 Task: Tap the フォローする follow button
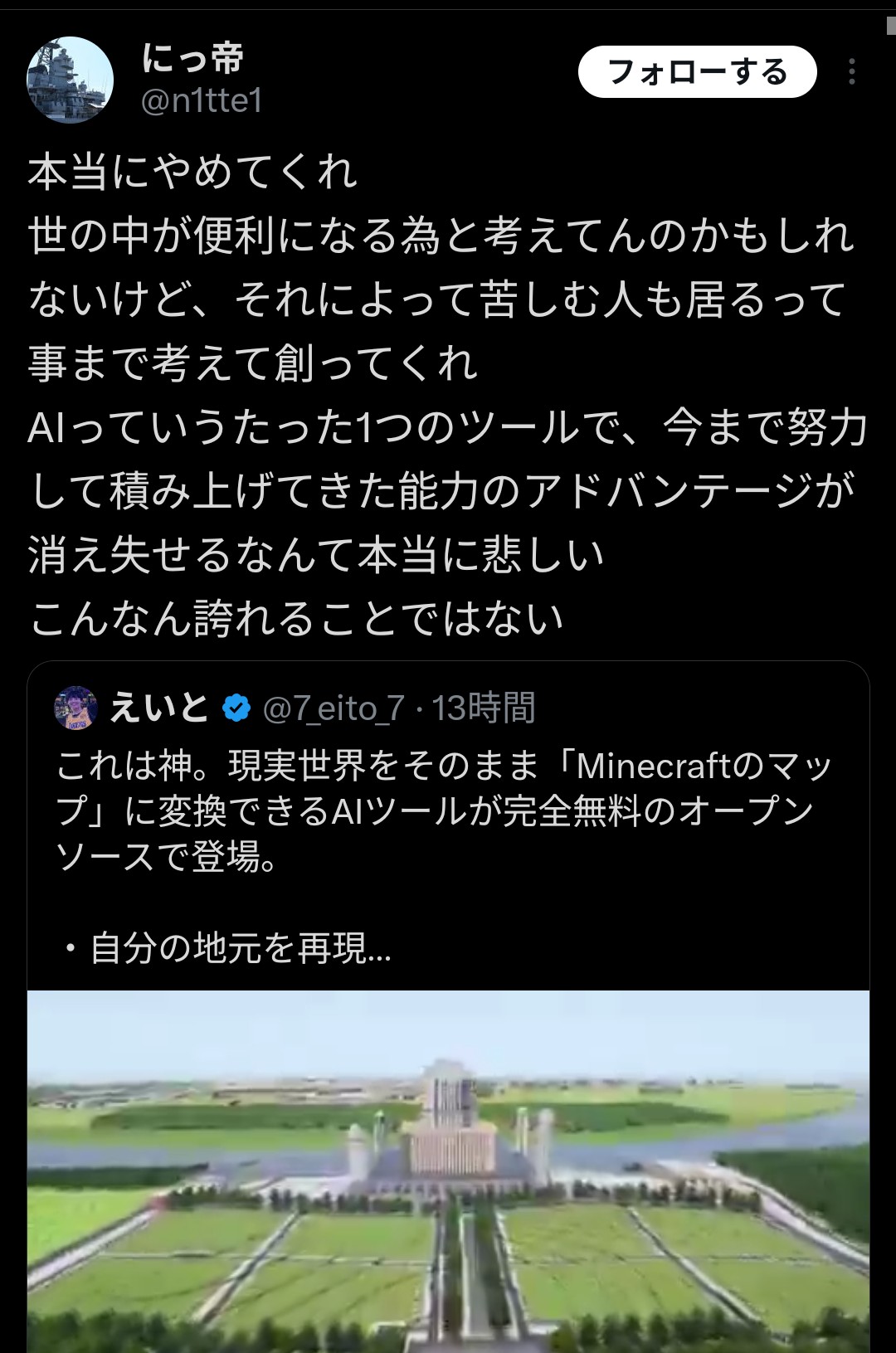coord(697,72)
